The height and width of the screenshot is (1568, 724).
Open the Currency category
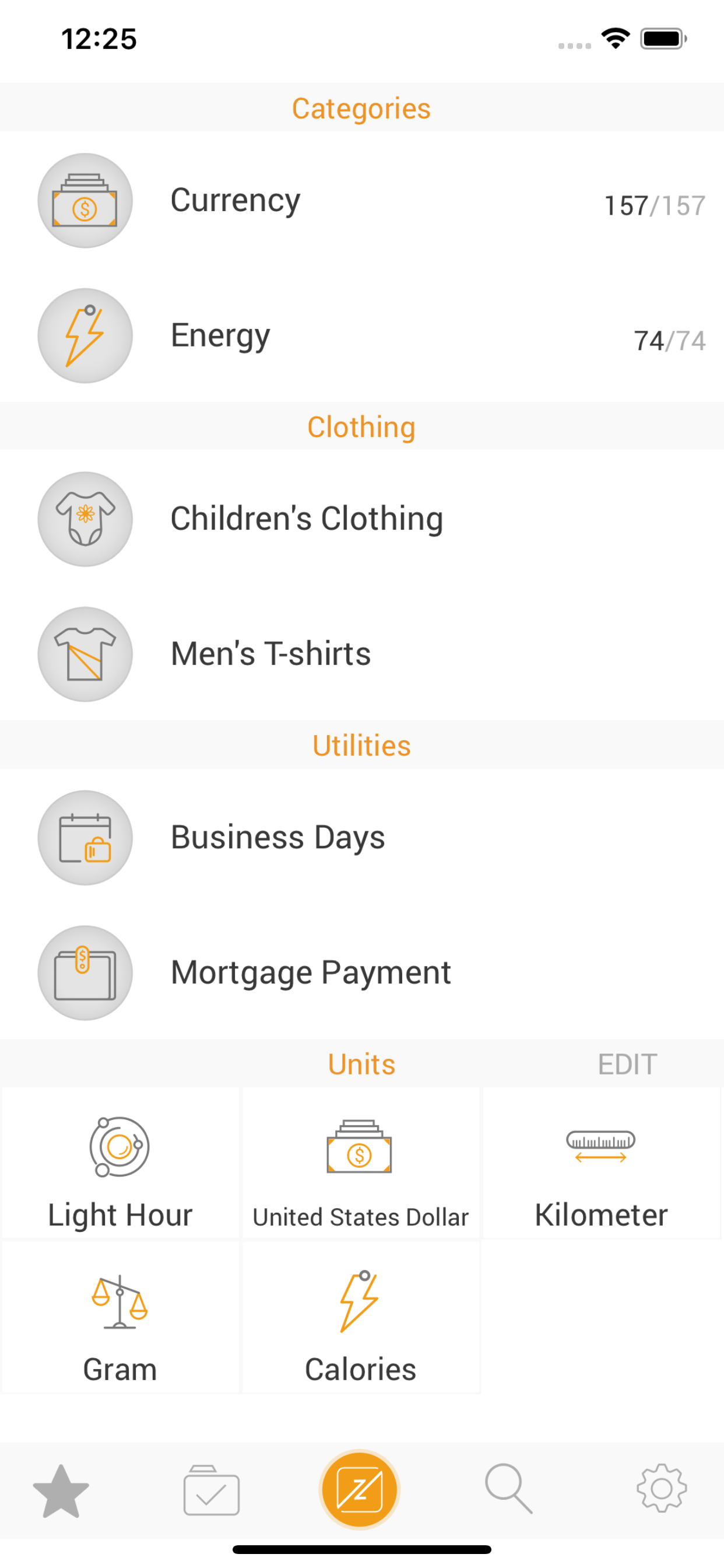click(x=362, y=200)
